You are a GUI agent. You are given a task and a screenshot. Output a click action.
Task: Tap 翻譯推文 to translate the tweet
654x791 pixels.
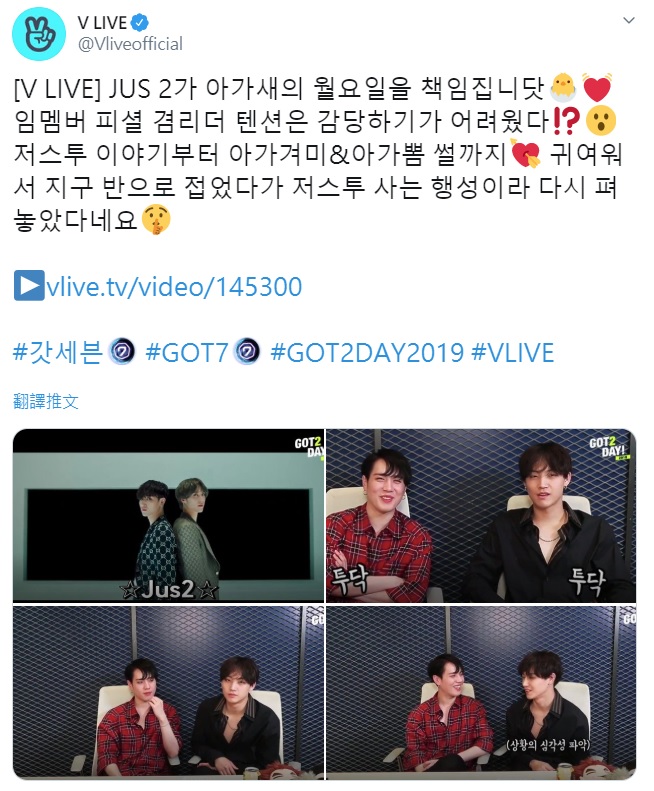(x=46, y=401)
